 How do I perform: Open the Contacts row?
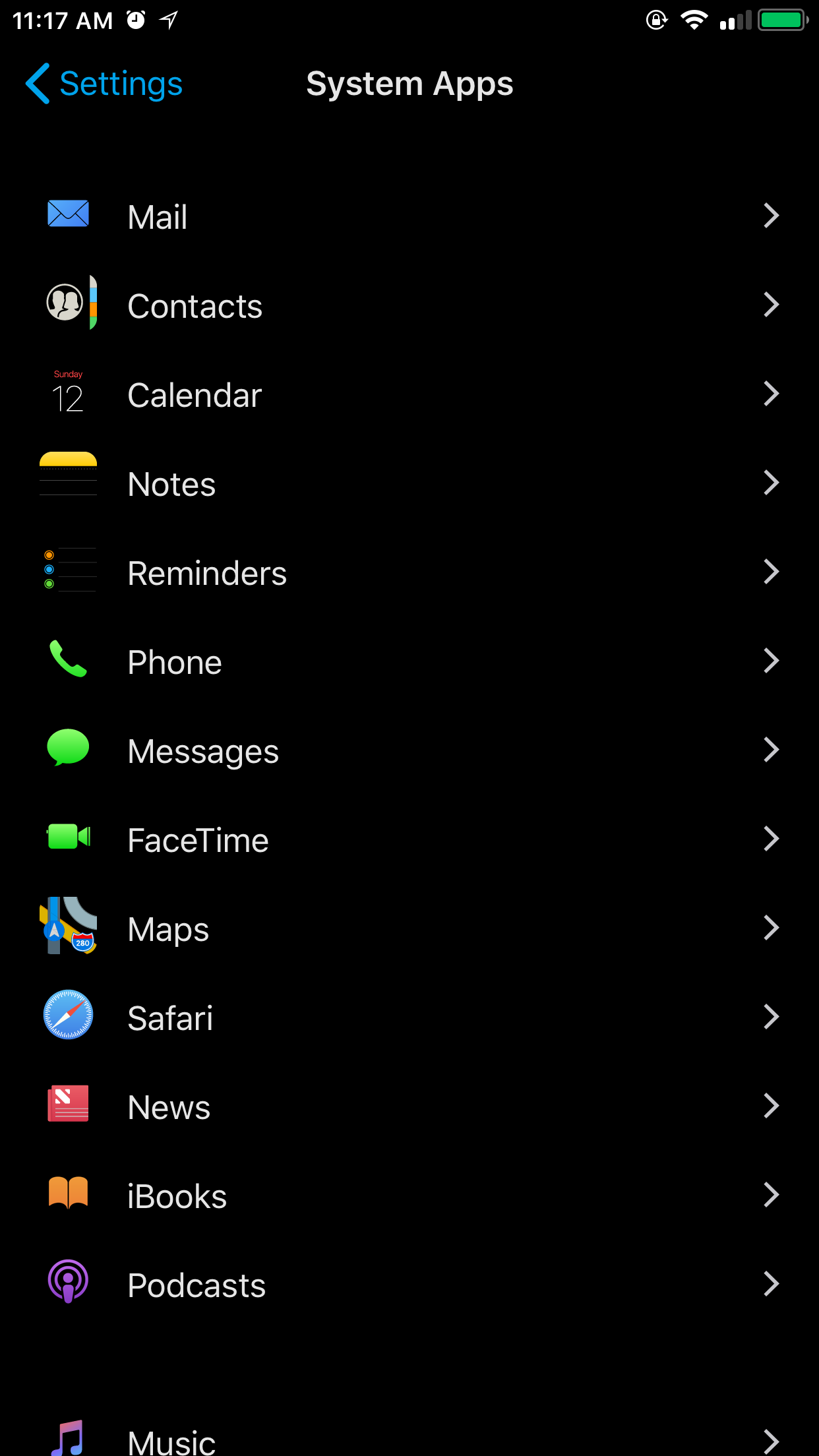[x=409, y=305]
